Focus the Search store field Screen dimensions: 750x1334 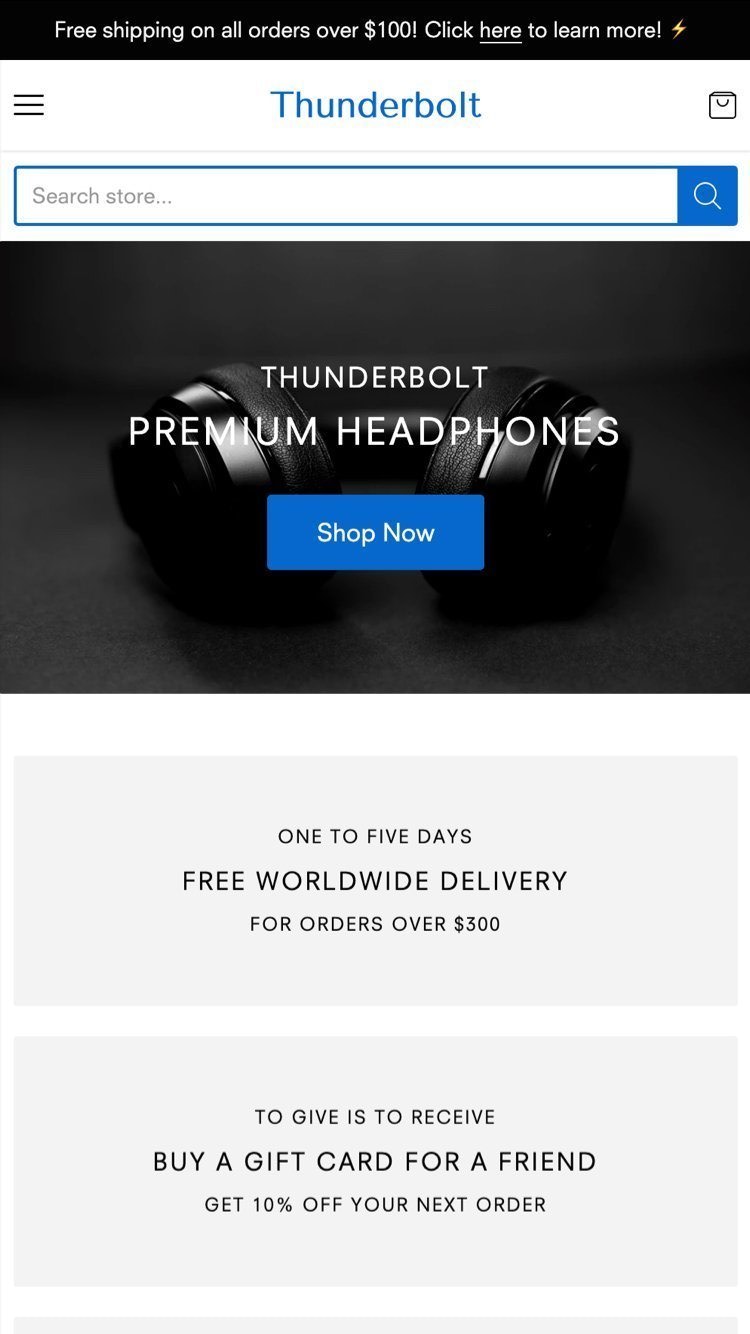(346, 196)
